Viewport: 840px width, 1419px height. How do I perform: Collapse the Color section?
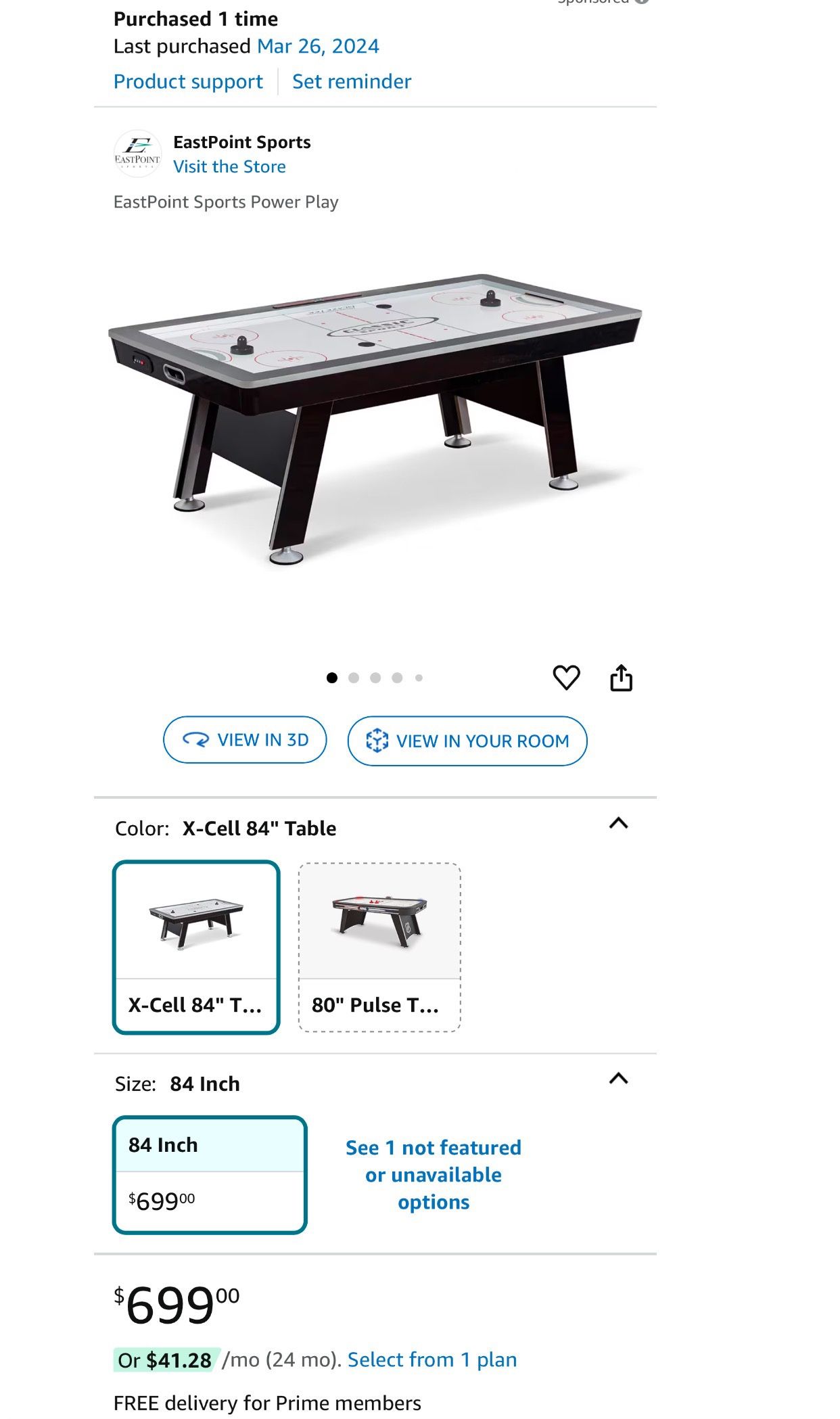620,823
